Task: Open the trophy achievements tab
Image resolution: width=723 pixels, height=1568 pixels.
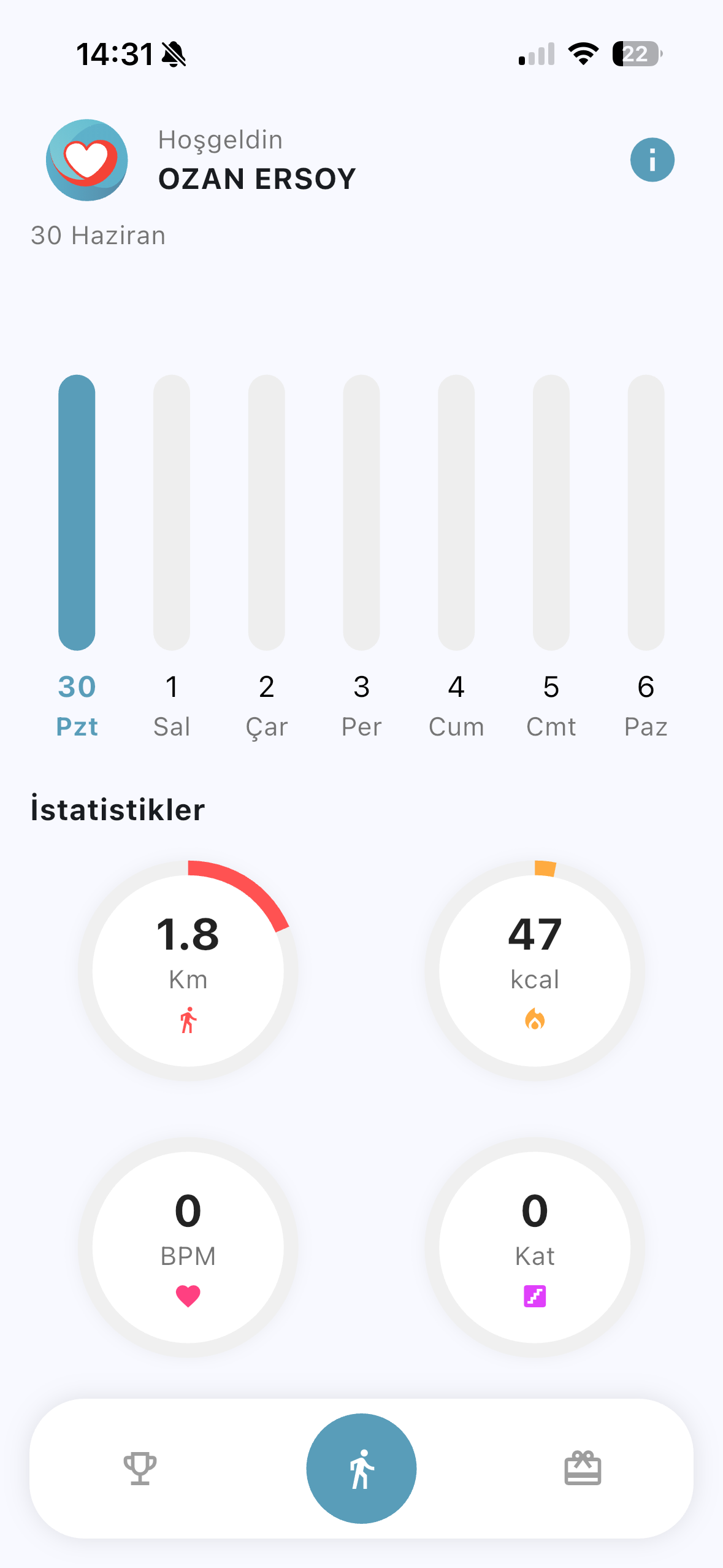Action: (140, 1468)
